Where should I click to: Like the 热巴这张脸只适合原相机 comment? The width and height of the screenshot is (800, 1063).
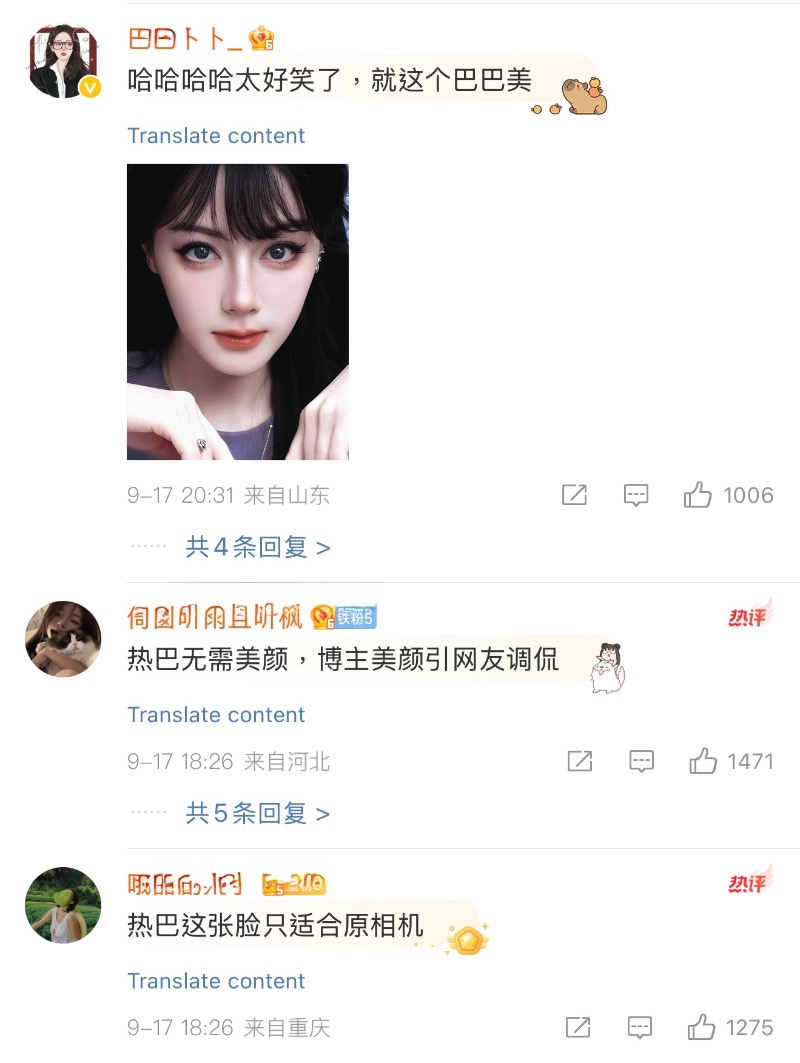pyautogui.click(x=702, y=1027)
